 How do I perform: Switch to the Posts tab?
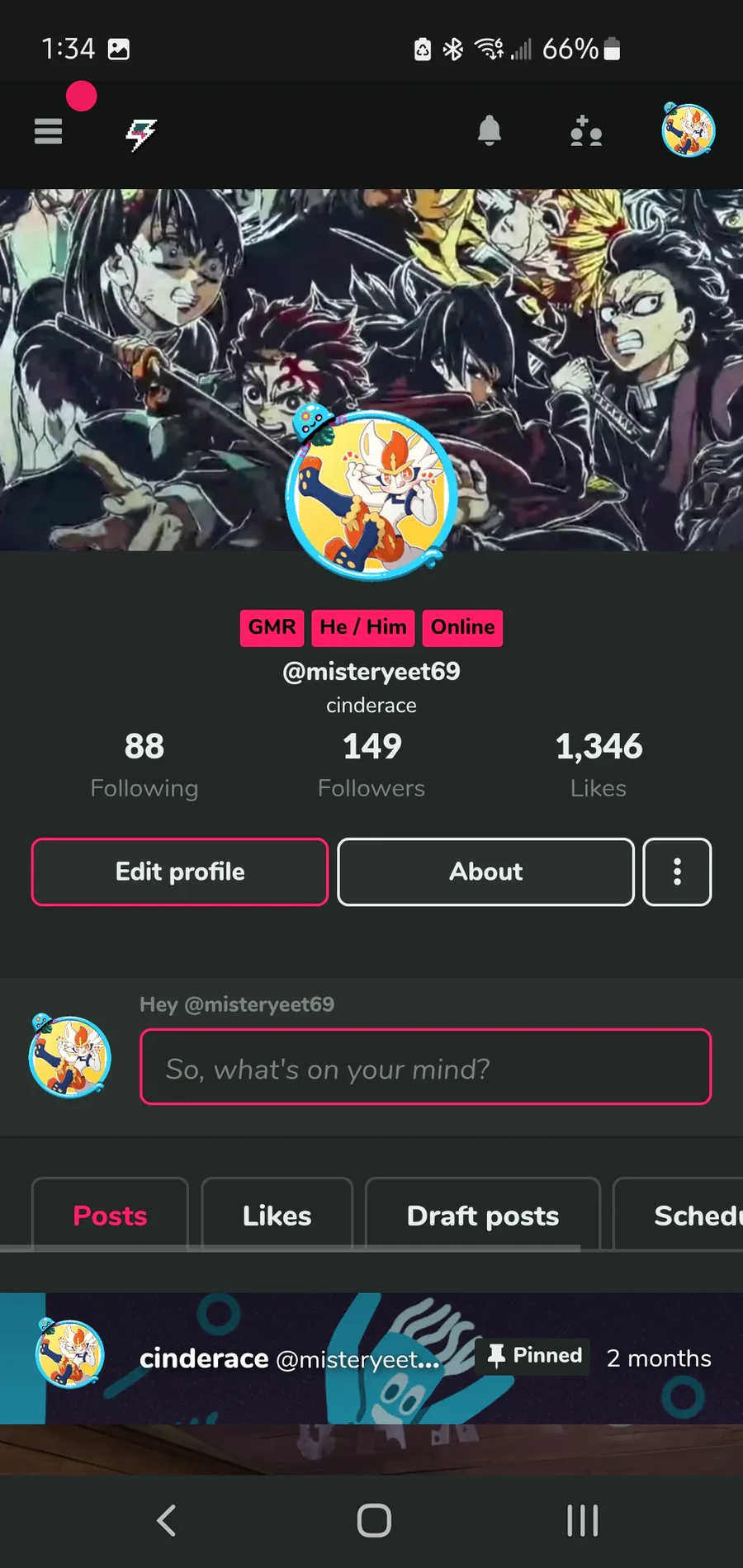(x=110, y=1215)
